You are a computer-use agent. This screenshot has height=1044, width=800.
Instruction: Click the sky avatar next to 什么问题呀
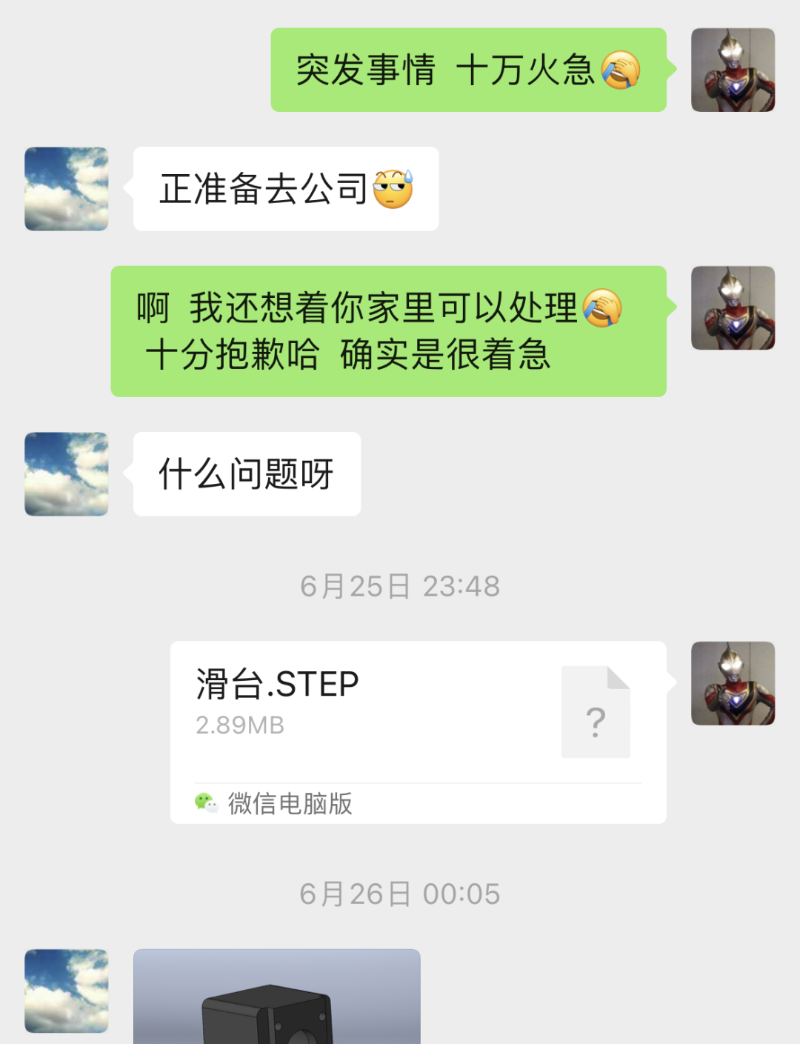[66, 474]
